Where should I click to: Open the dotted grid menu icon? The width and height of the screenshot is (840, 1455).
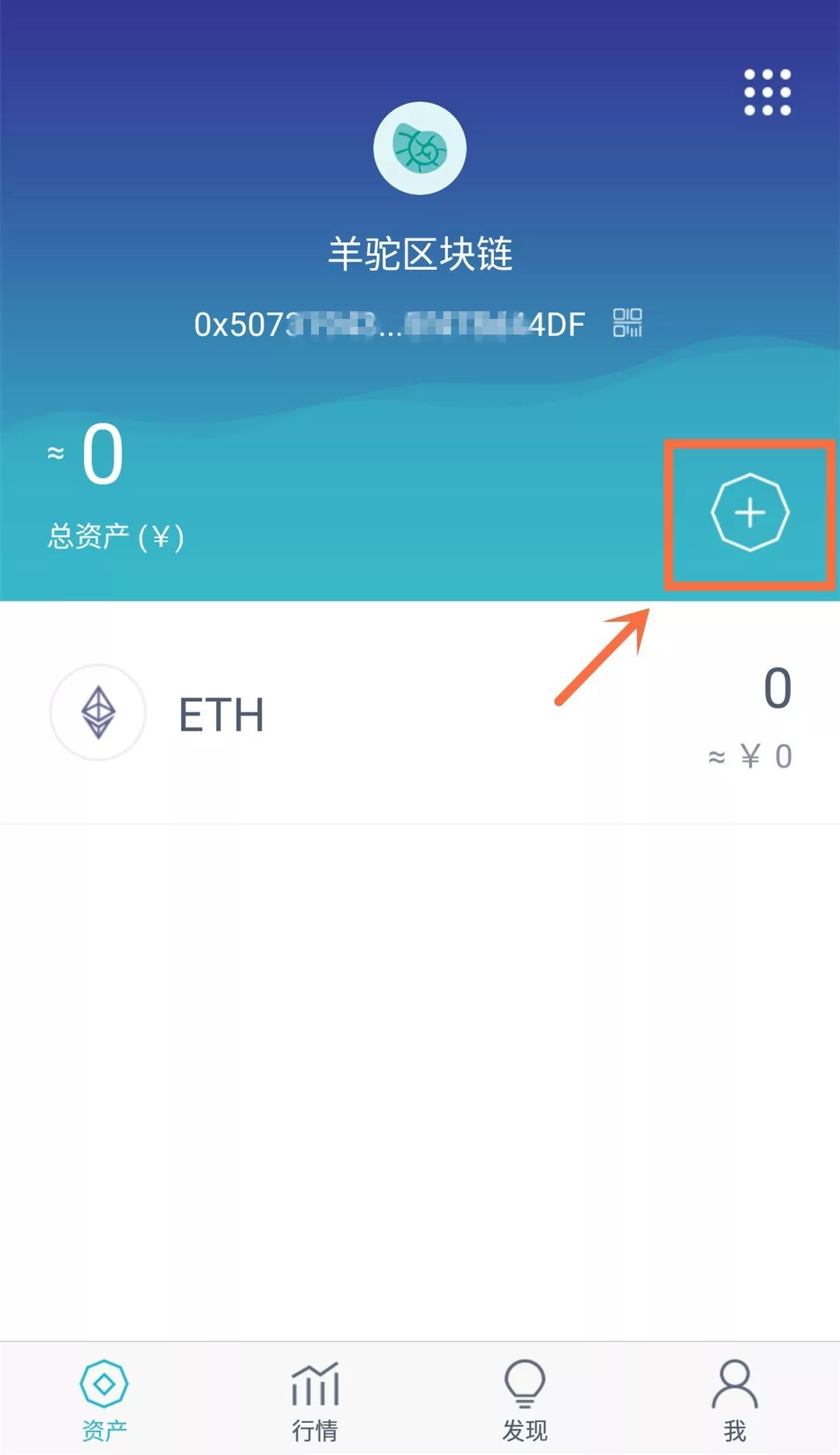pos(767,93)
